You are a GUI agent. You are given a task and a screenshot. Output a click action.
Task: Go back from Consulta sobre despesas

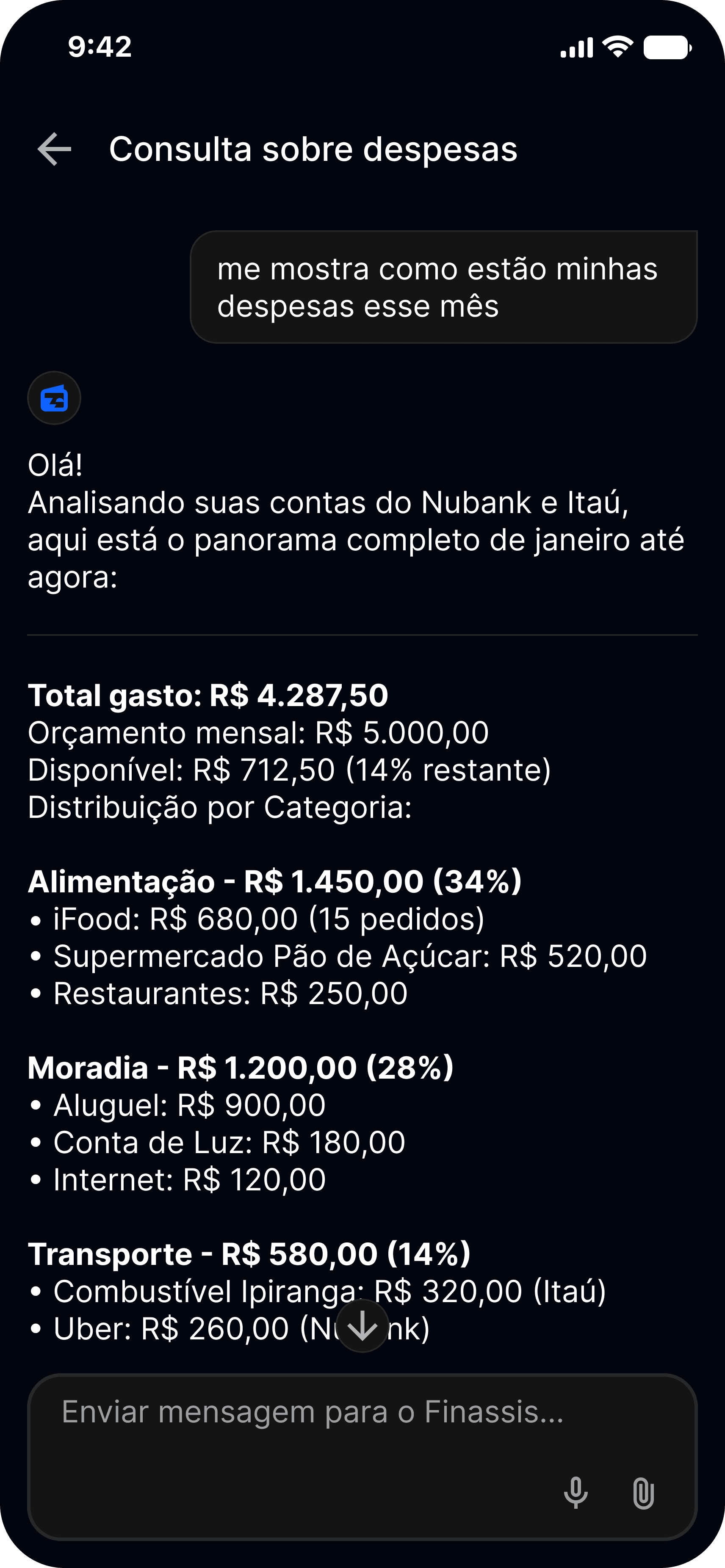click(x=54, y=149)
